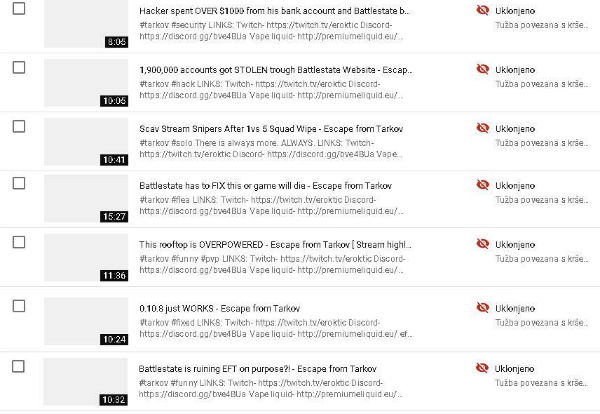The image size is (600, 414).
Task: Tick the checkbox next to 1,900,000 accounts got STOLEN
Action: [19, 67]
